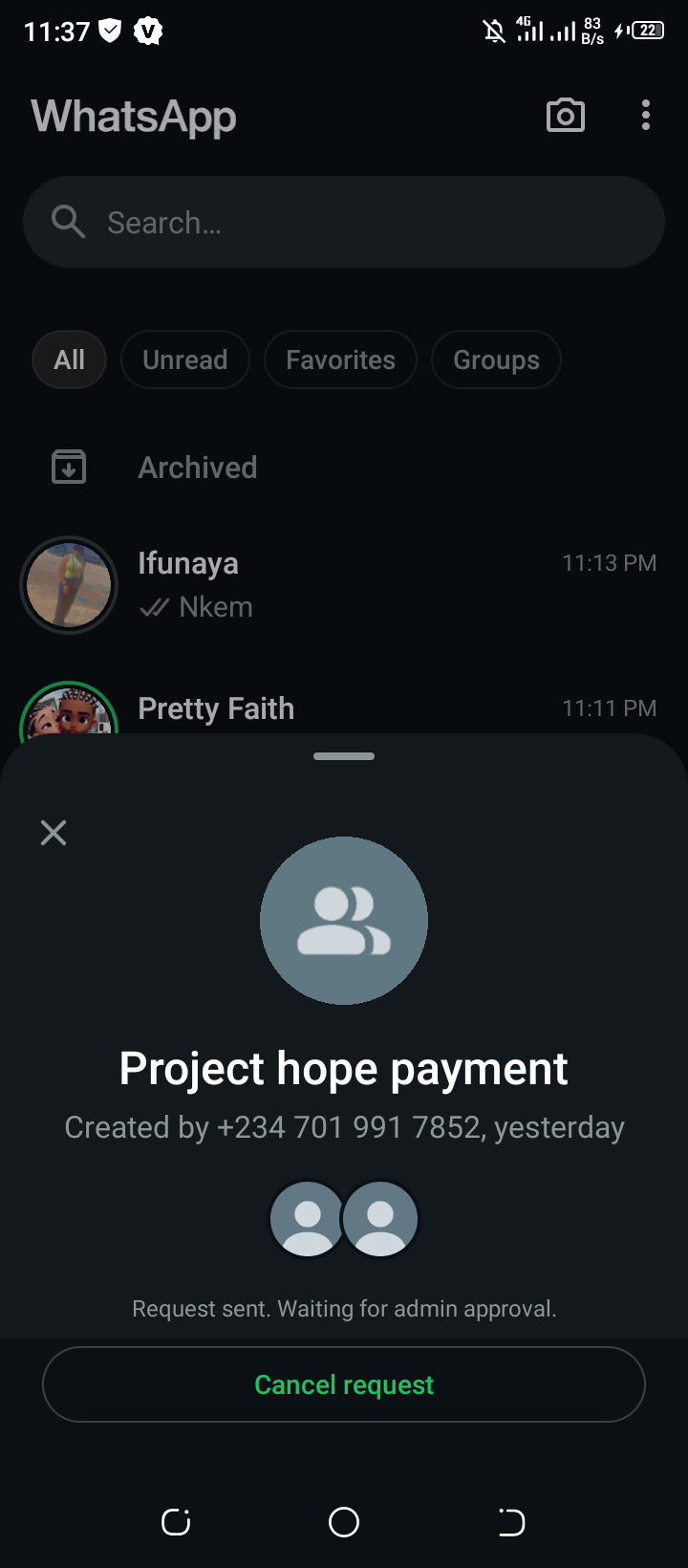The width and height of the screenshot is (688, 1568).
Task: Switch to the Groups filter
Action: click(x=496, y=359)
